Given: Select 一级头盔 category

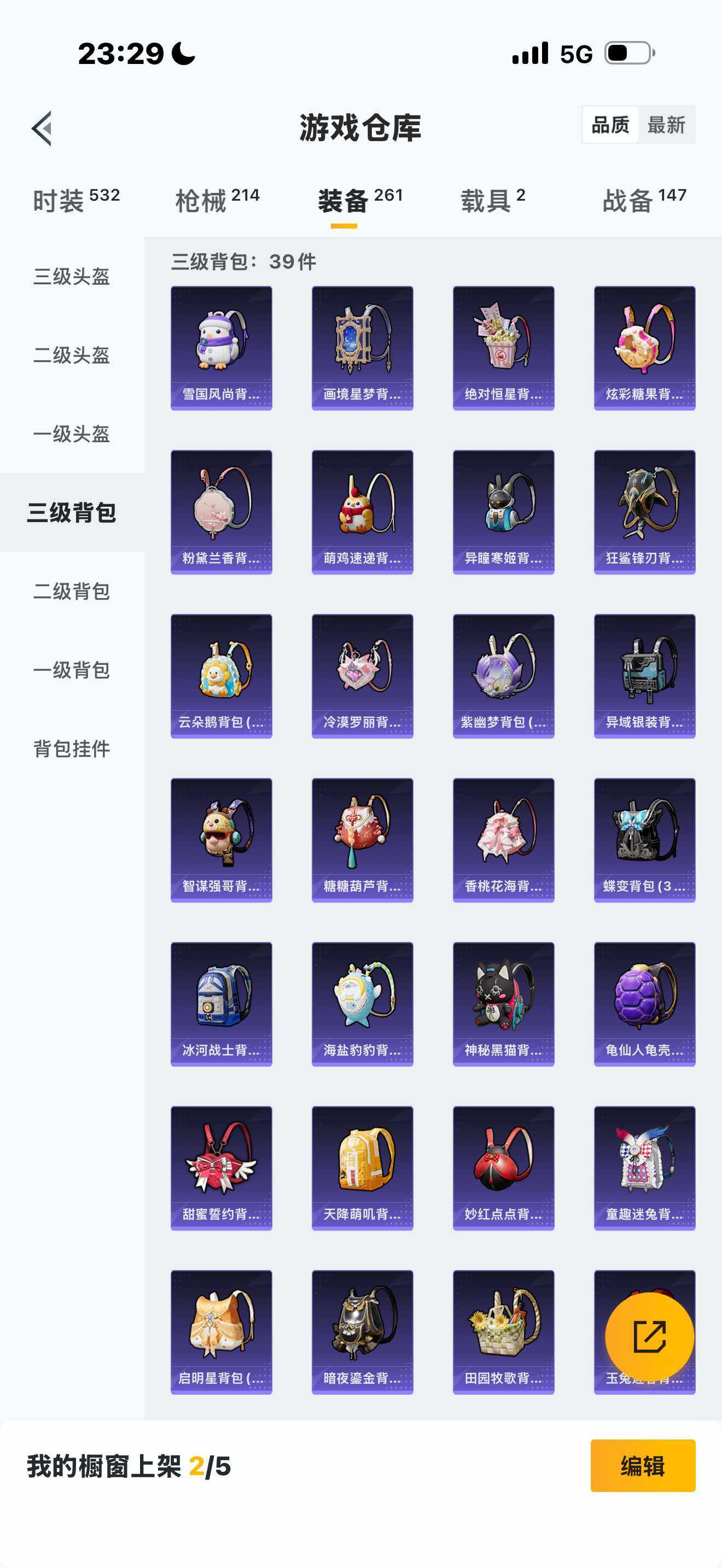Looking at the screenshot, I should pyautogui.click(x=72, y=434).
